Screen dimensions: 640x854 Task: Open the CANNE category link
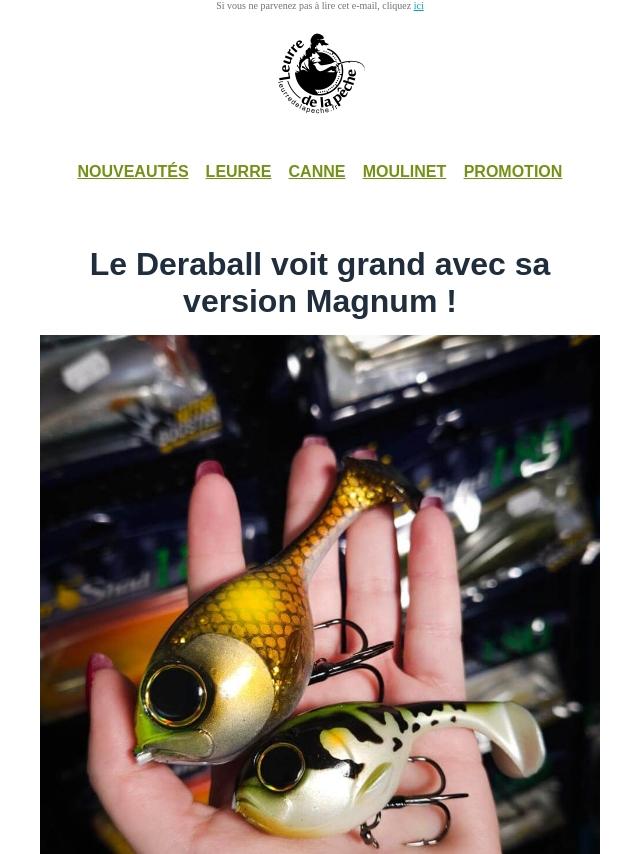[316, 171]
